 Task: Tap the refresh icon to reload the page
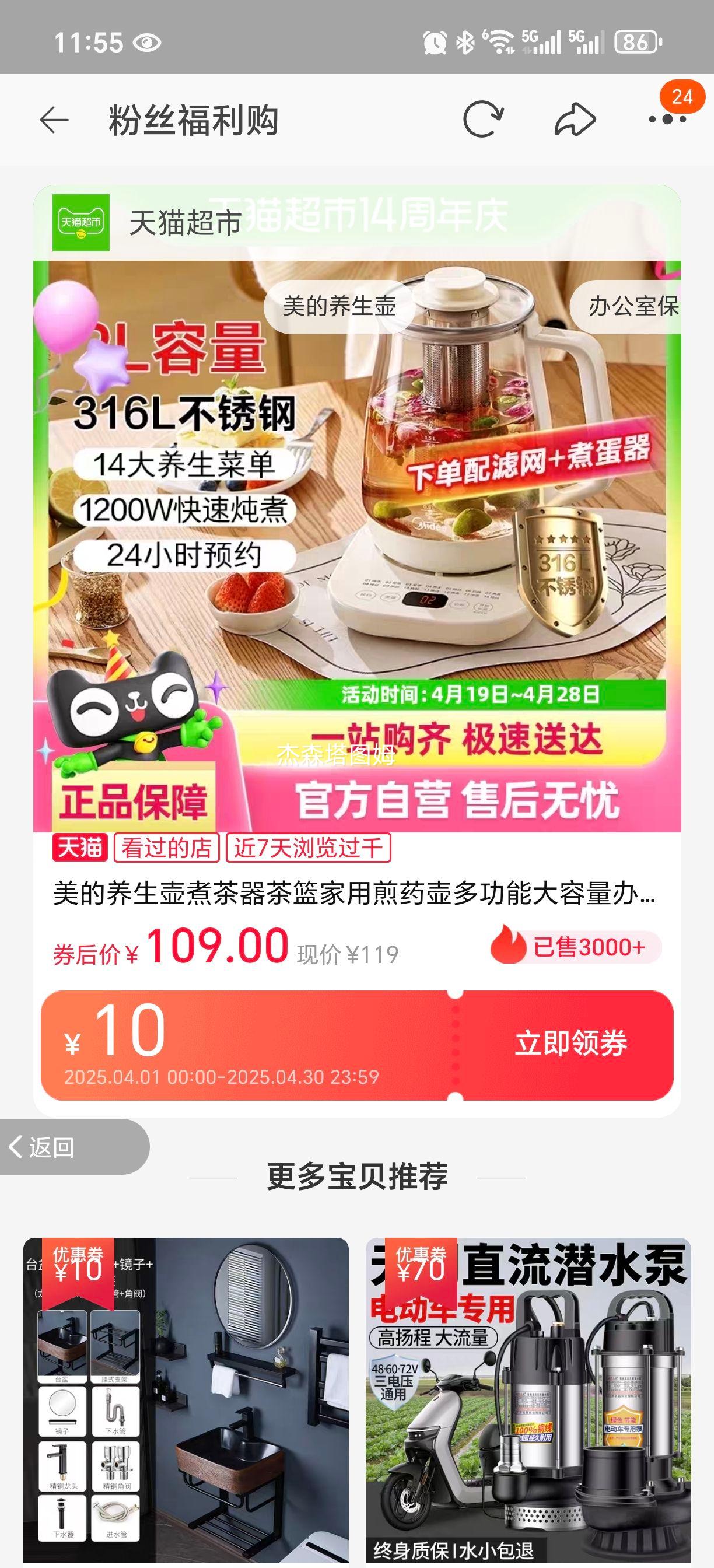point(484,120)
